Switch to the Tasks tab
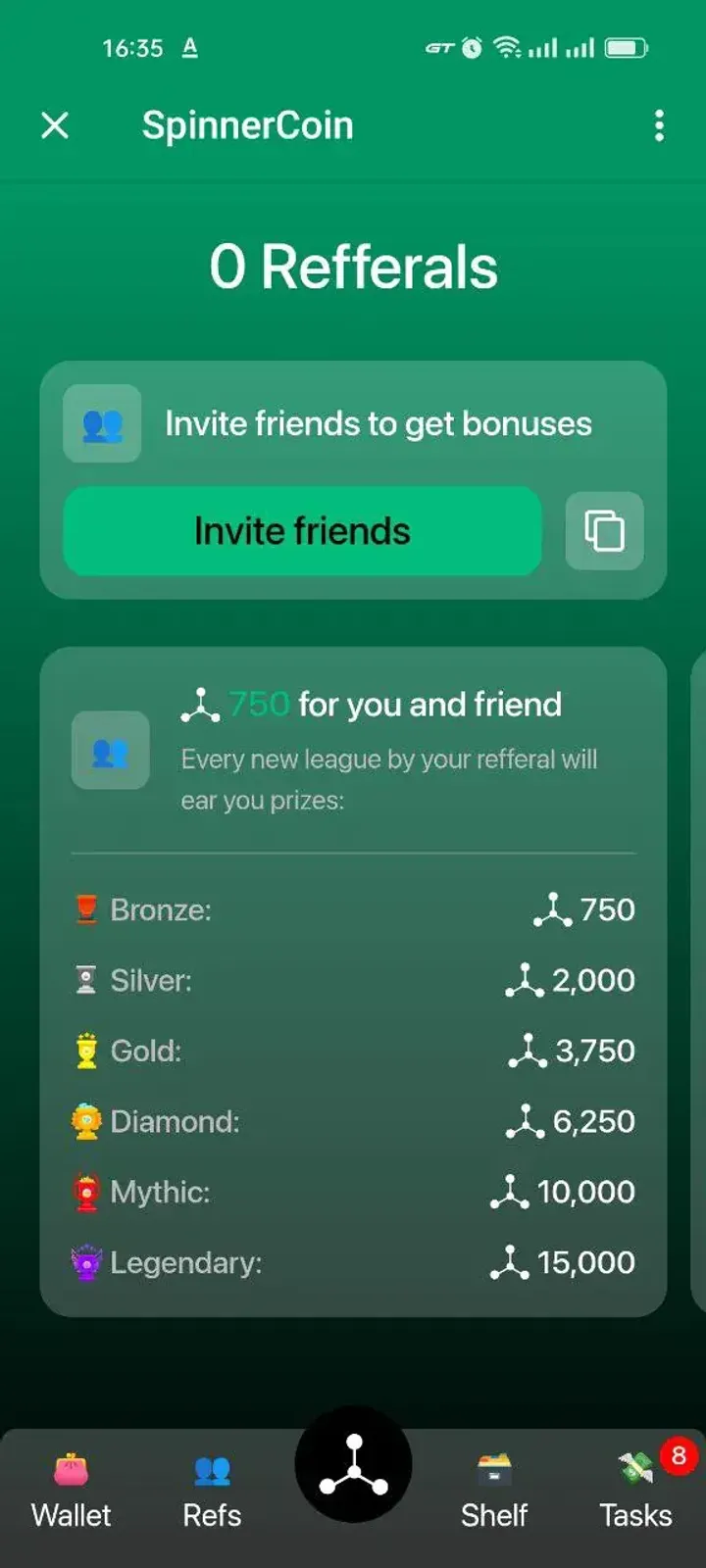The width and height of the screenshot is (706, 1568). click(x=634, y=1490)
